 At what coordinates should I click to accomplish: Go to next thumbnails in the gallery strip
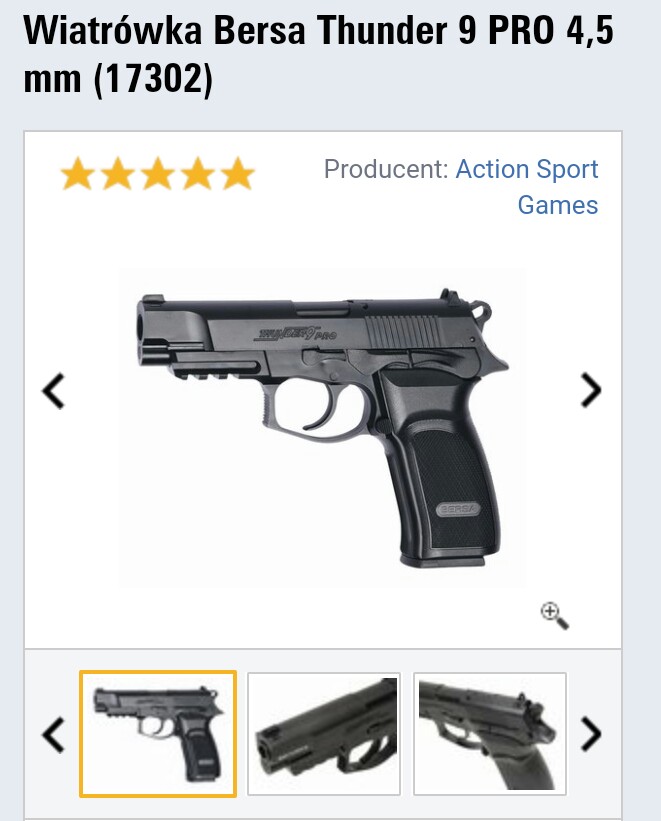click(591, 734)
